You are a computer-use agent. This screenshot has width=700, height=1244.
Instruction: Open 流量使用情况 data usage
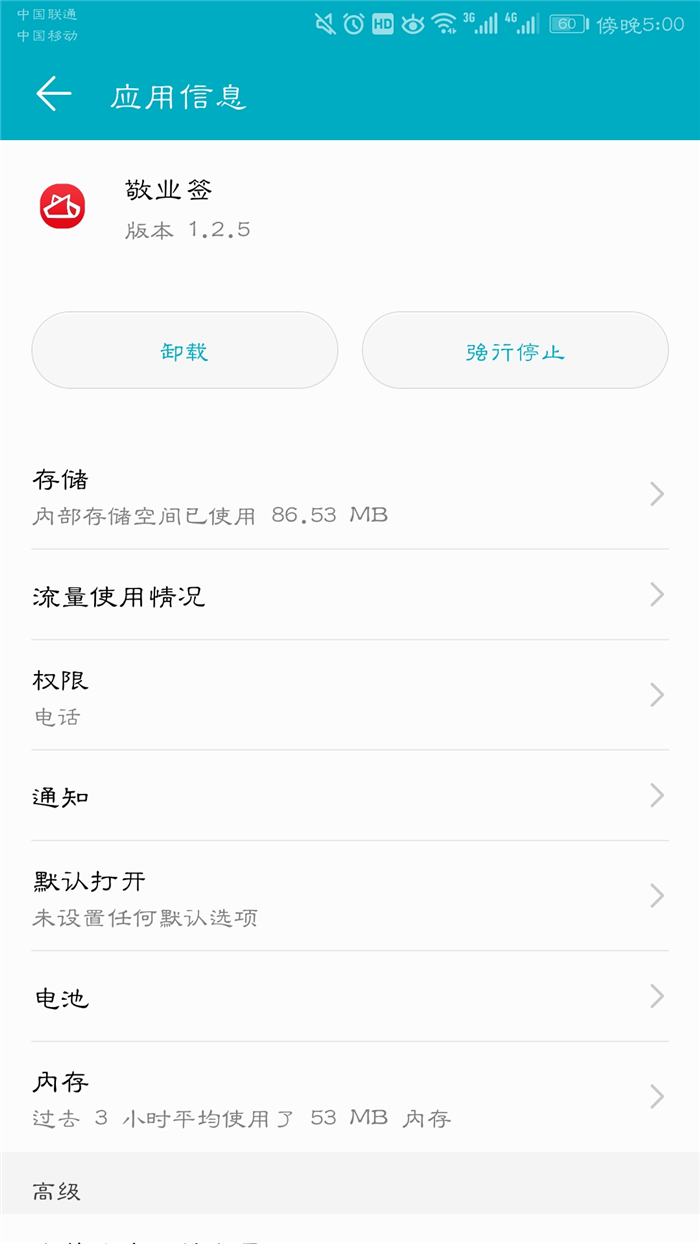(x=350, y=595)
